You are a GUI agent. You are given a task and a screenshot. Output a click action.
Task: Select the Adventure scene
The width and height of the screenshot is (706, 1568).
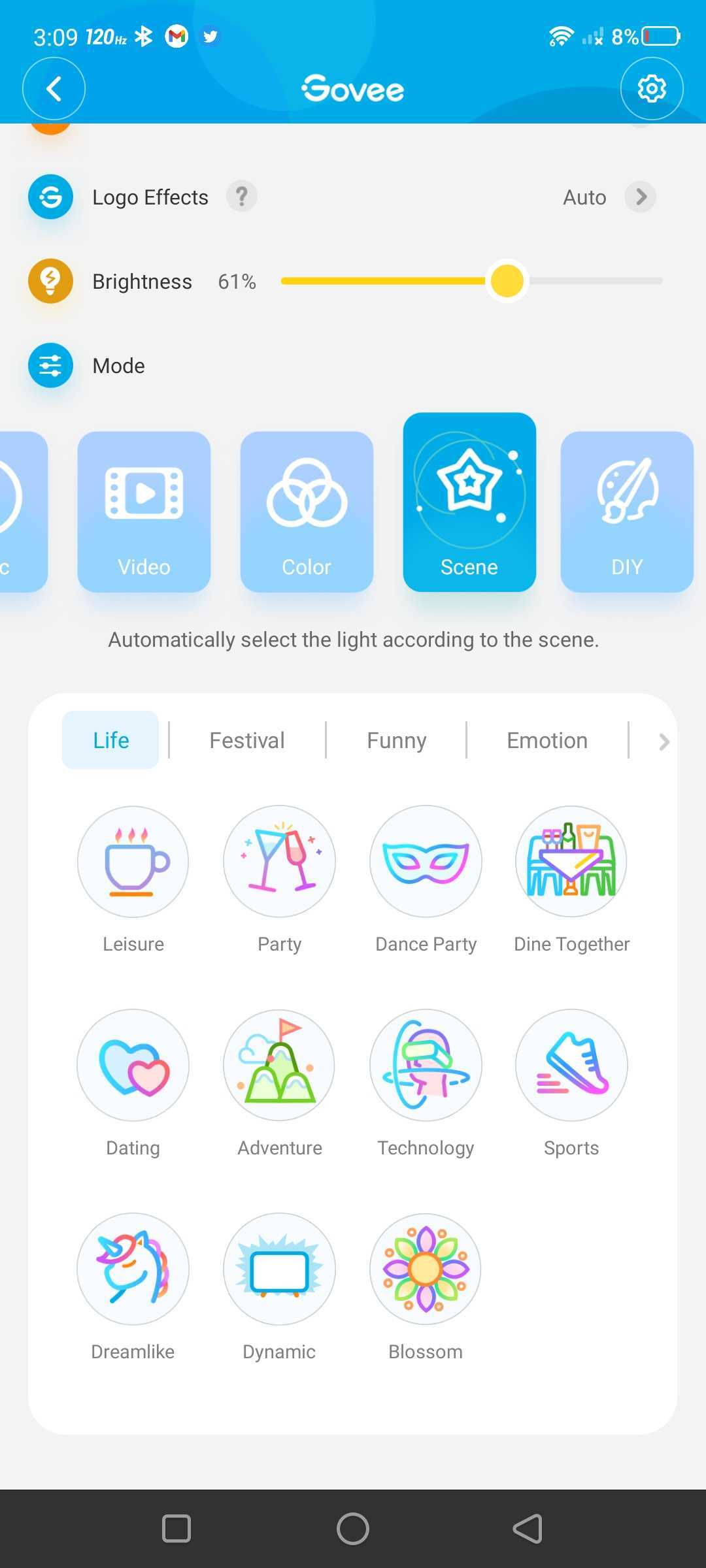point(279,1065)
